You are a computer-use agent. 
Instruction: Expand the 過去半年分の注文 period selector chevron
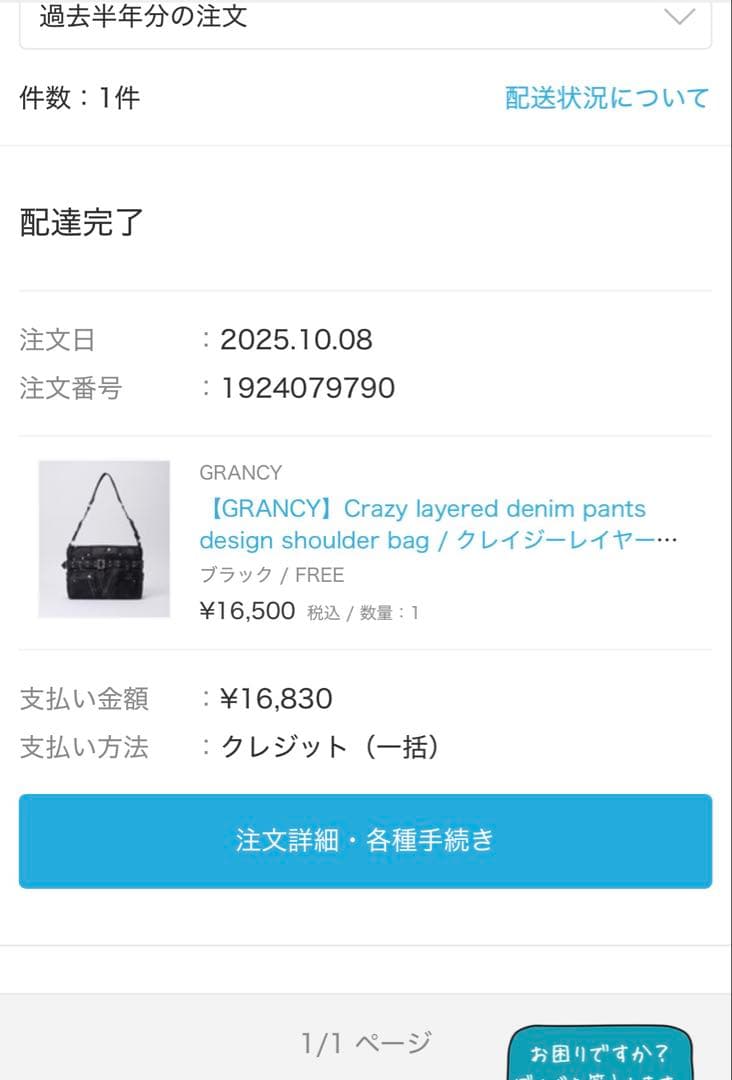pos(680,16)
